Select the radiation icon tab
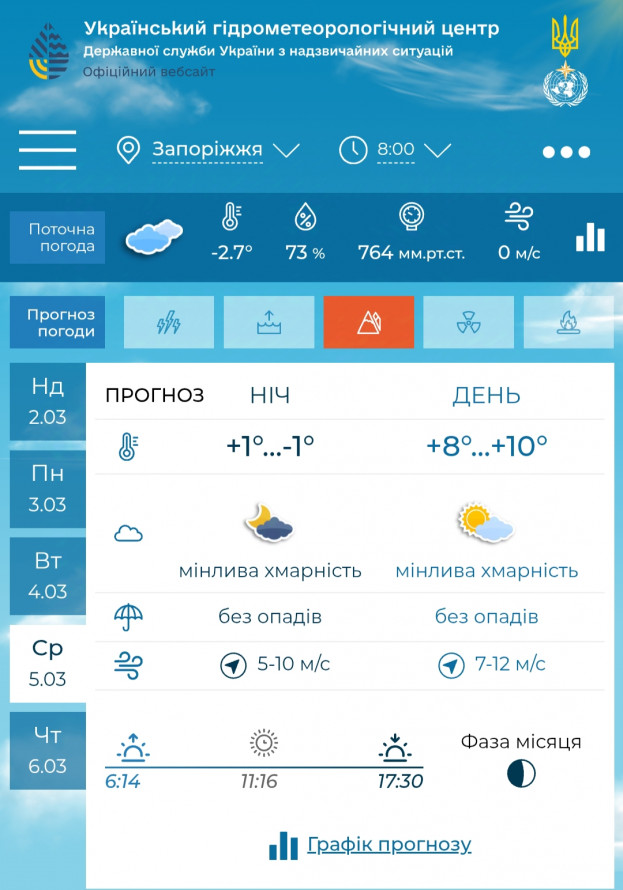623x890 pixels. (x=469, y=322)
